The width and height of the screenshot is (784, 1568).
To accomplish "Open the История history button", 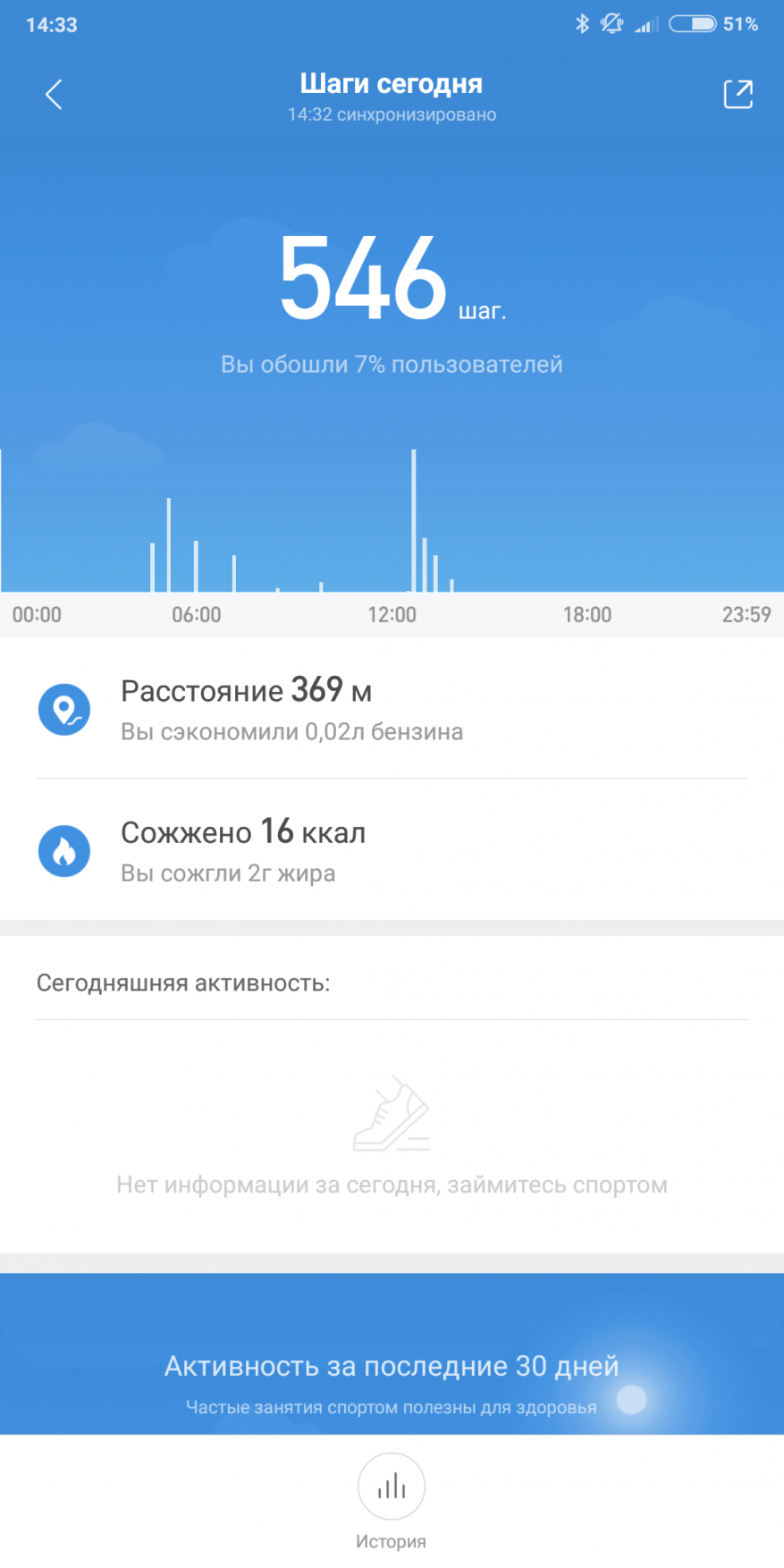I will (x=392, y=1488).
